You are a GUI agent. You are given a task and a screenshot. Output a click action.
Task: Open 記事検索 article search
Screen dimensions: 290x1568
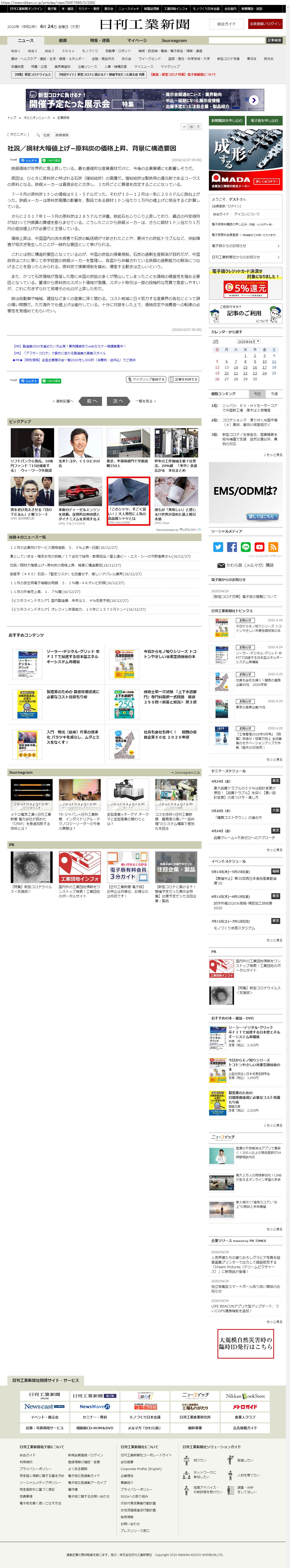tap(274, 40)
